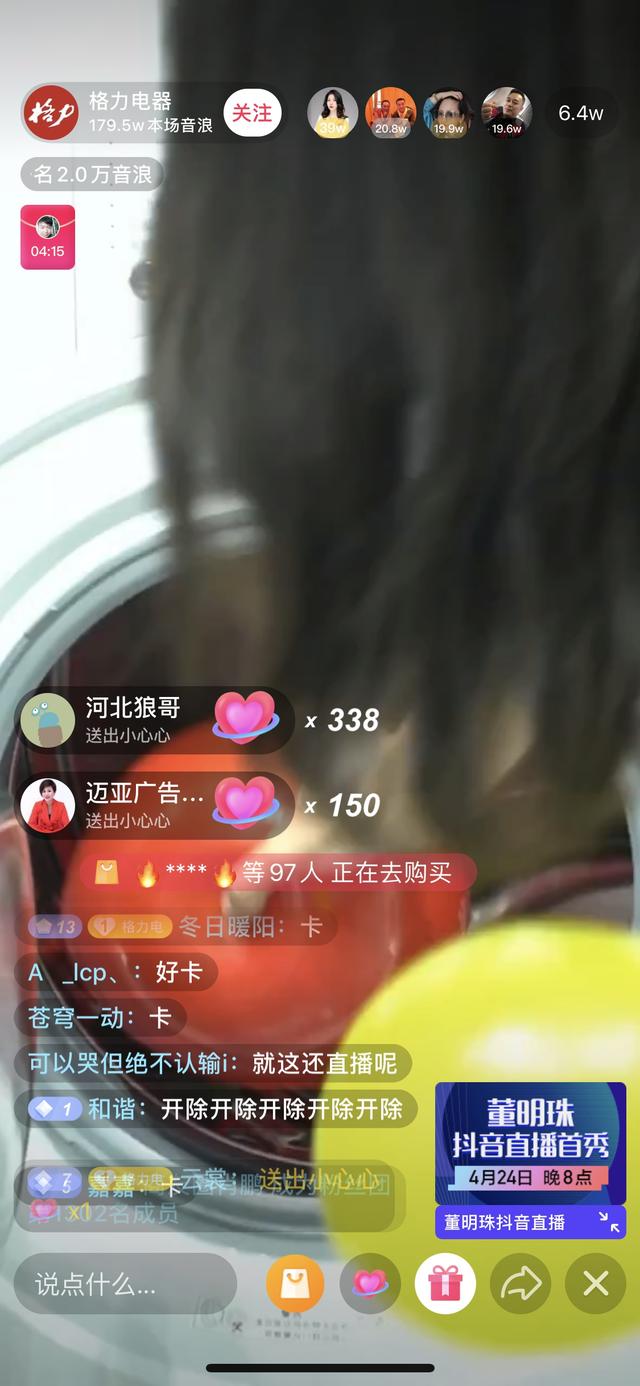Follow 格力电器 with the 关注 button
This screenshot has height=1386, width=640.
(x=253, y=113)
